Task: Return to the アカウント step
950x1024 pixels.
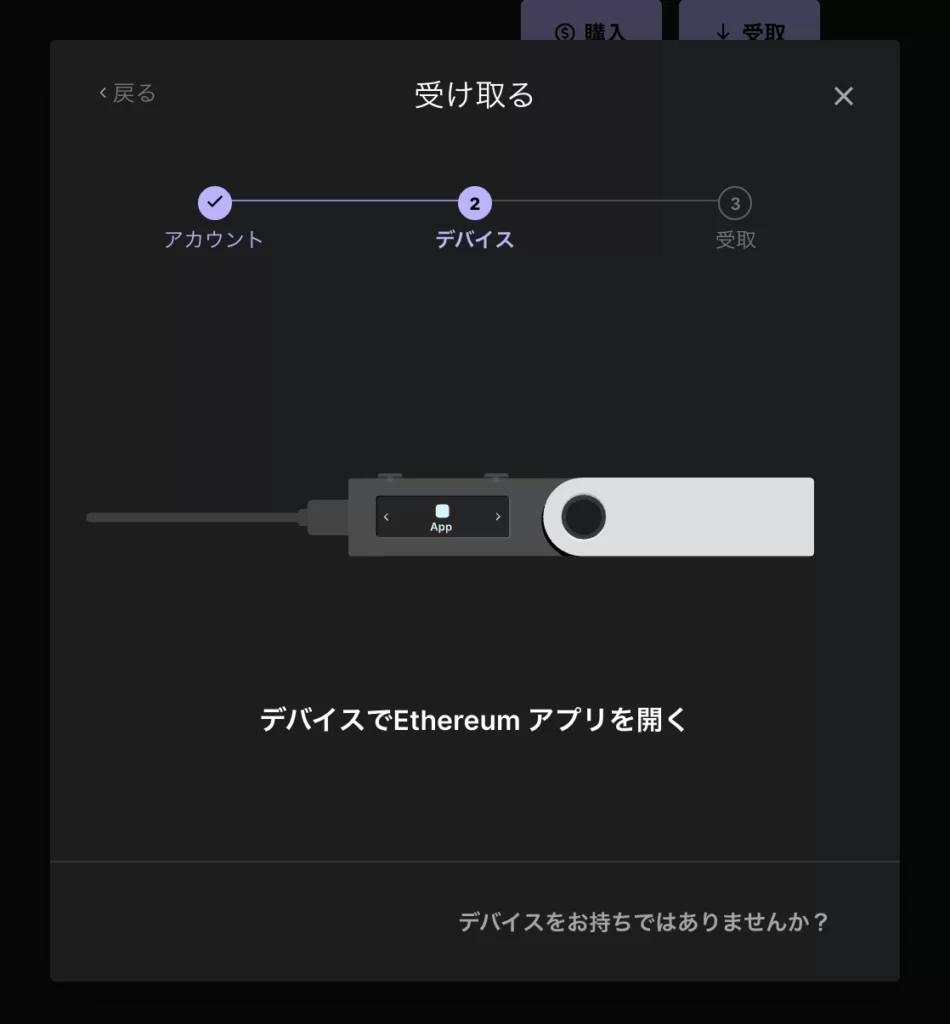Action: [214, 204]
